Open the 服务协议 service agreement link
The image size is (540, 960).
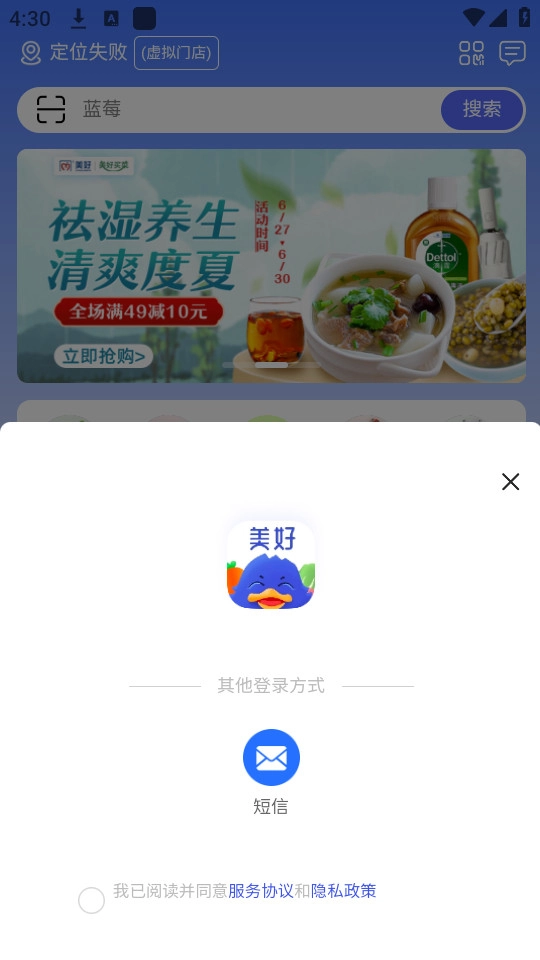[261, 891]
